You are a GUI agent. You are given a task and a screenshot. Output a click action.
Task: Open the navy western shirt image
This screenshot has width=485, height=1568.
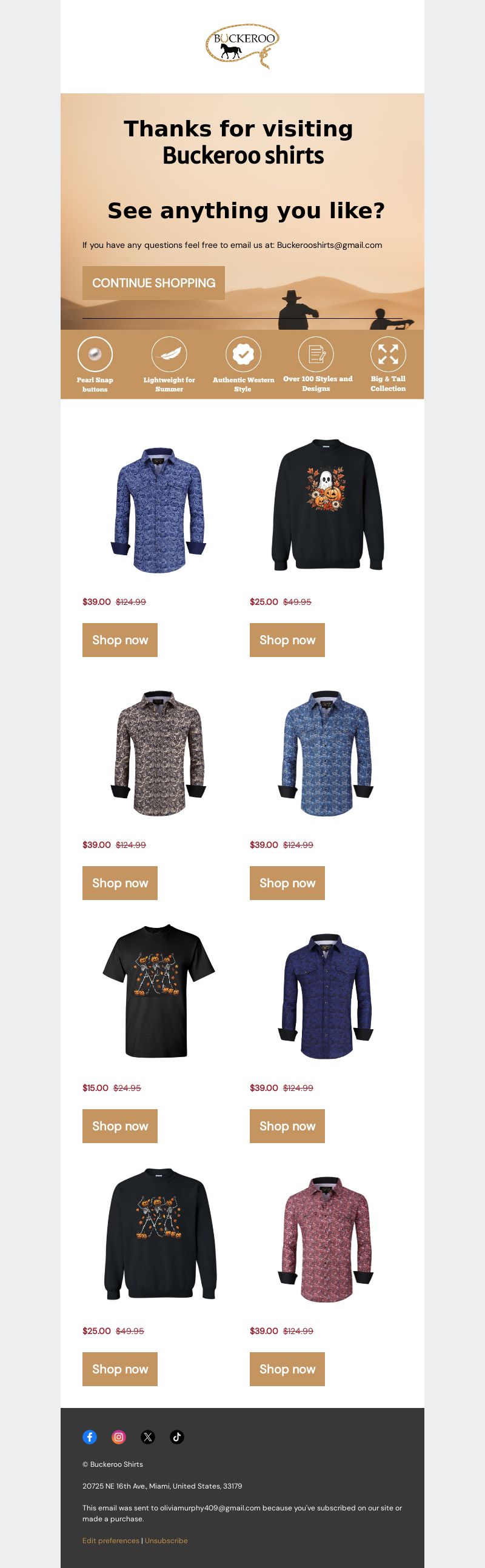326,996
